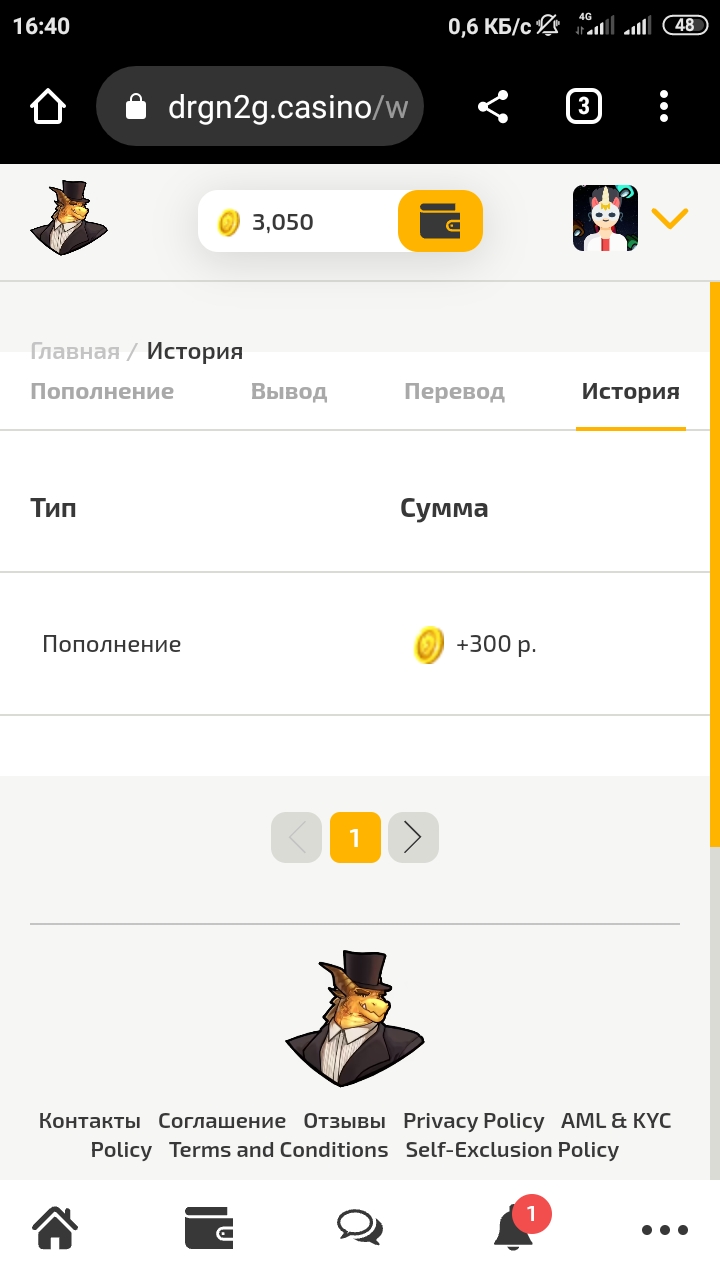
Task: Open the browser tab switcher
Action: click(584, 106)
